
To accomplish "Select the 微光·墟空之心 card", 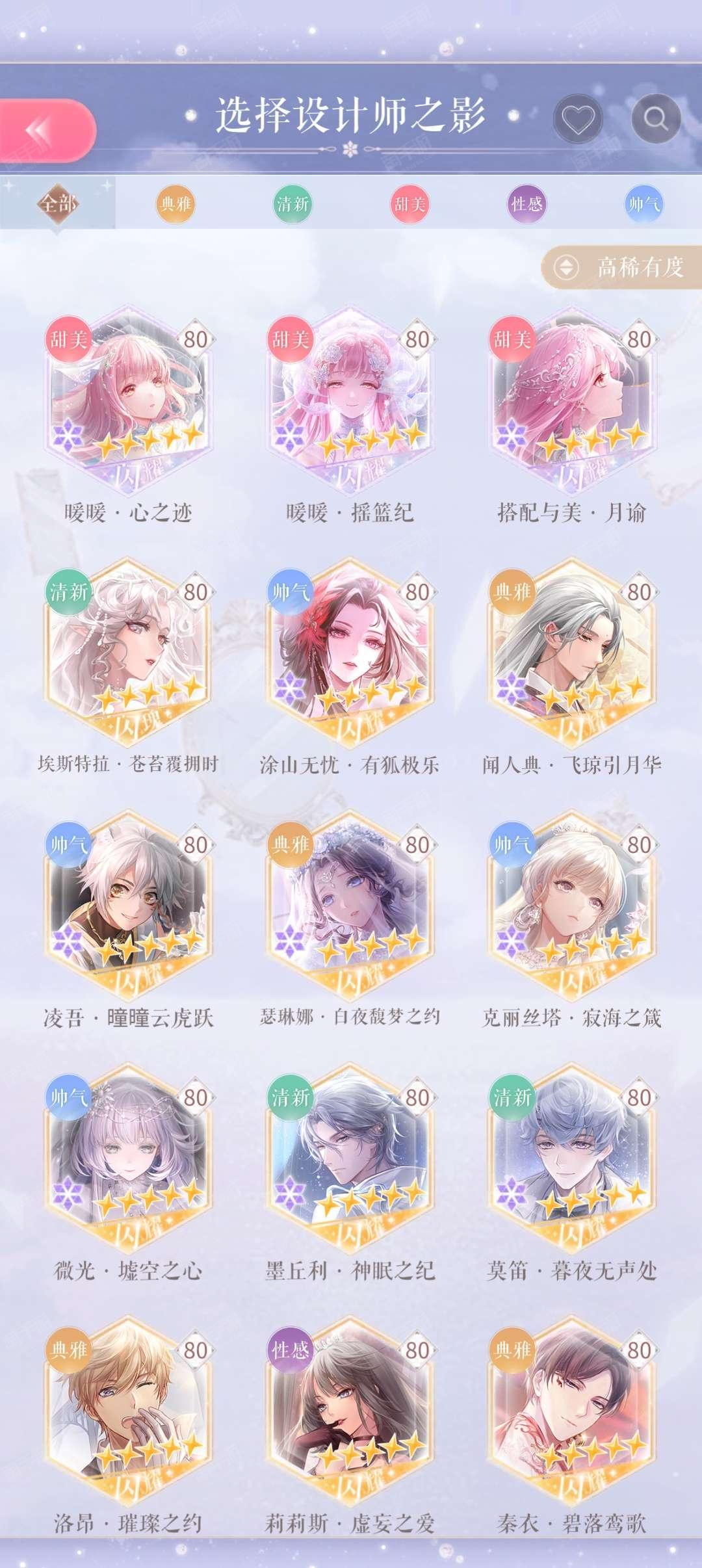I will 128,1175.
